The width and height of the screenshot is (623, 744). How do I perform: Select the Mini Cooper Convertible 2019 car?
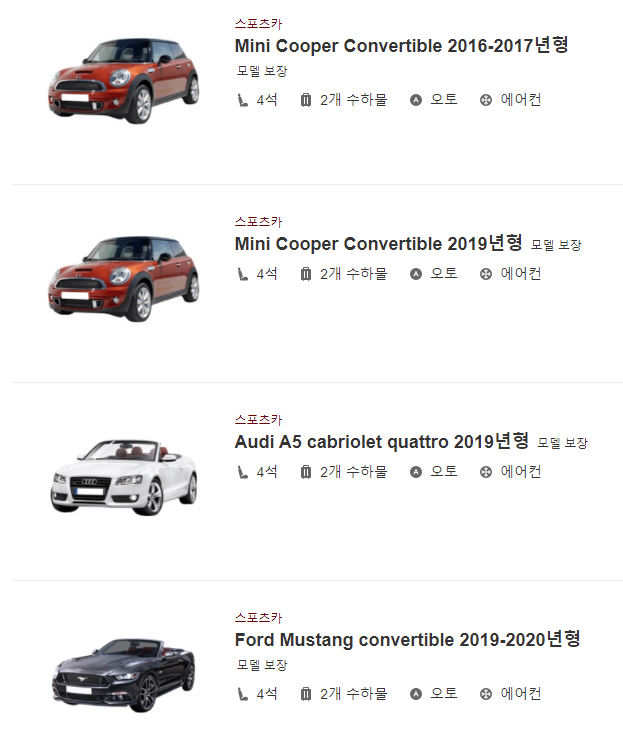(x=378, y=243)
